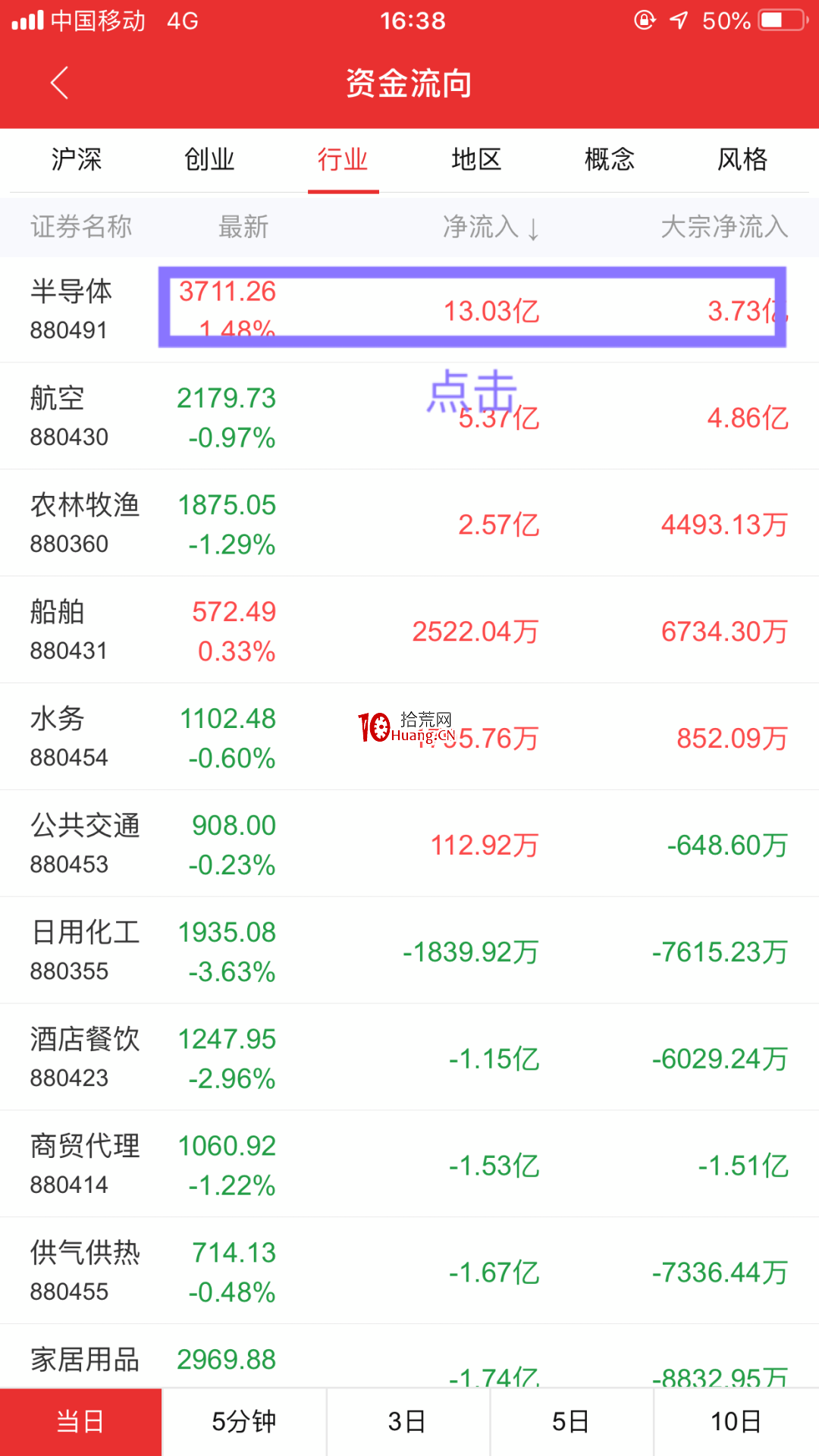Go back using the top-left arrow
Image resolution: width=819 pixels, height=1456 pixels.
coord(60,83)
